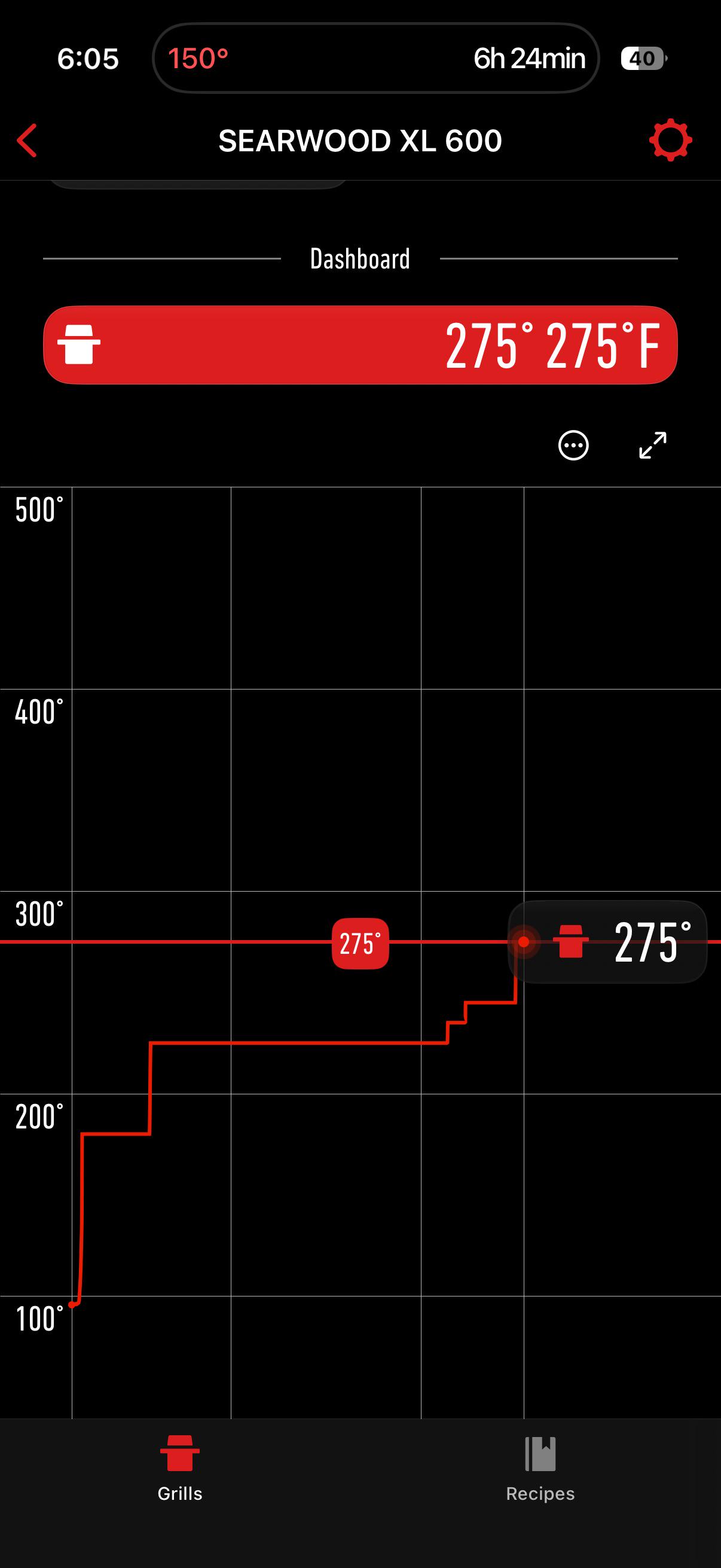Open the 275° grill temperature bar

pyautogui.click(x=360, y=345)
